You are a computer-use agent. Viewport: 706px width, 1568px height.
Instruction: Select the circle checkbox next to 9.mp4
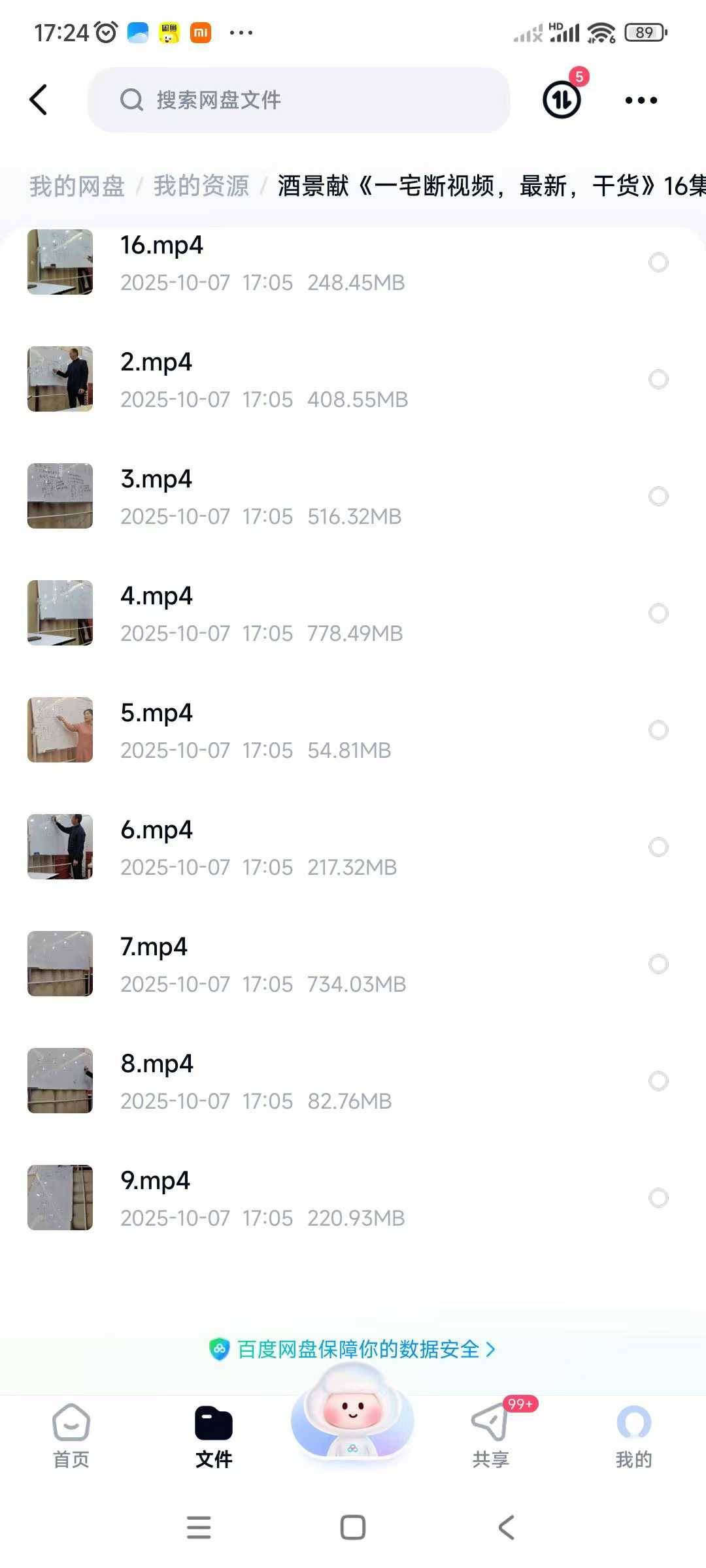(658, 1198)
